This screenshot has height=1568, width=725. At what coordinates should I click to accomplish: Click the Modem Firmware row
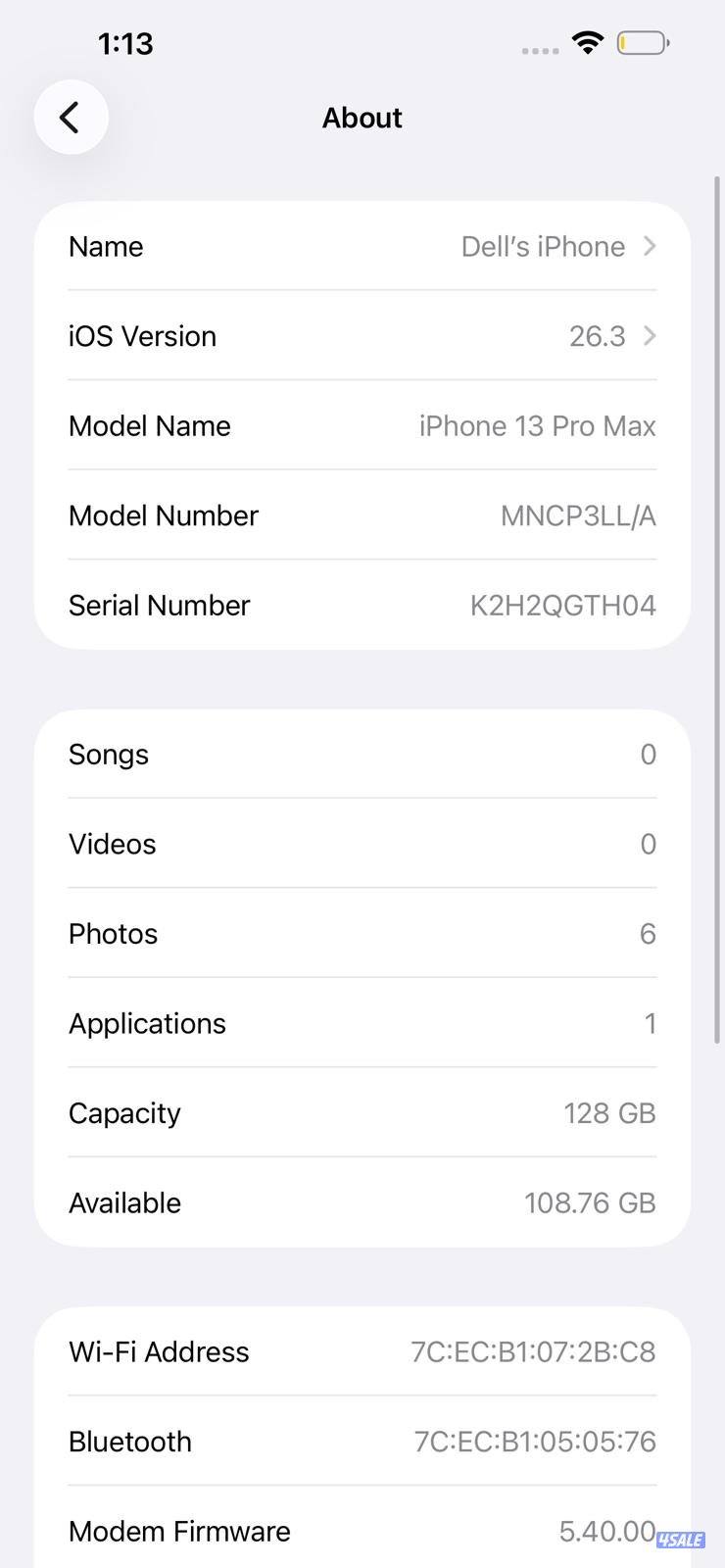[x=362, y=1530]
